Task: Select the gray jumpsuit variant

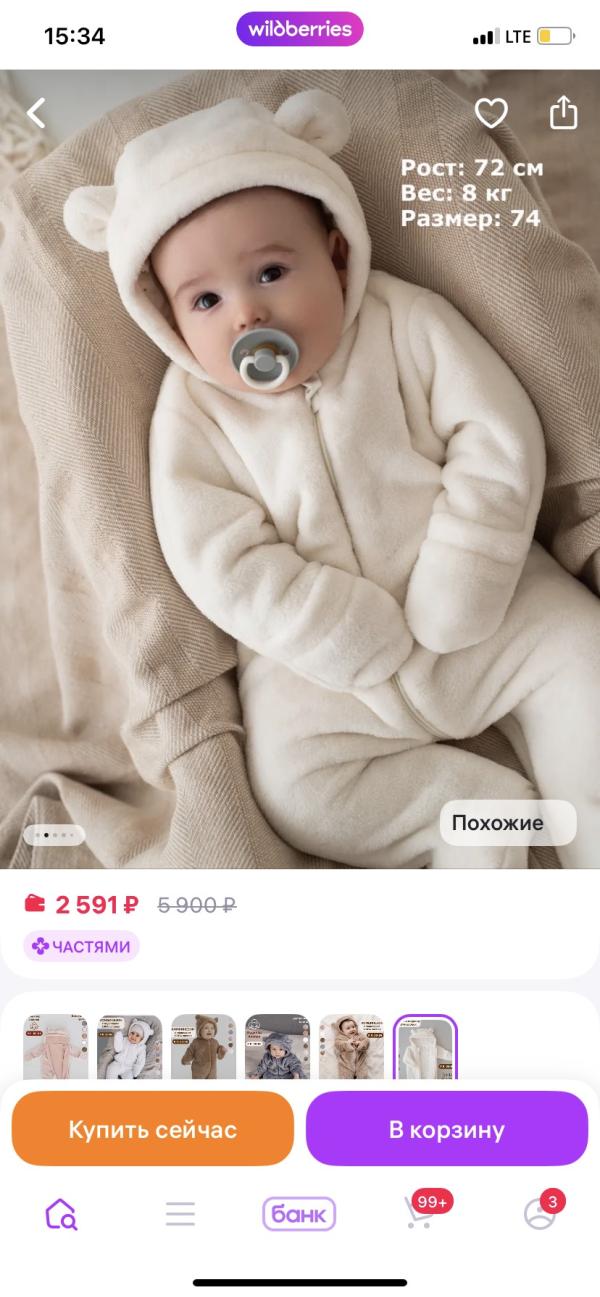Action: click(x=277, y=1047)
